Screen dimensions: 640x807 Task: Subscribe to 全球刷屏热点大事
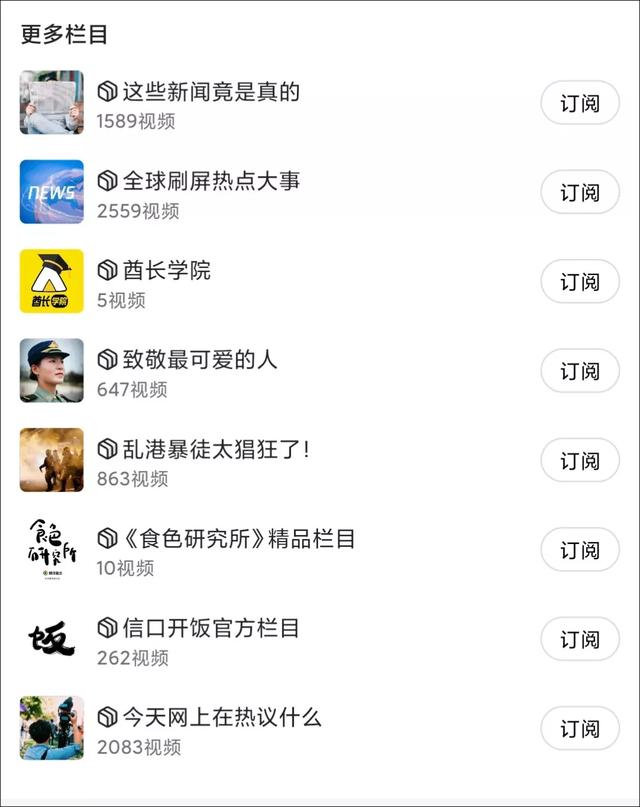coord(580,192)
